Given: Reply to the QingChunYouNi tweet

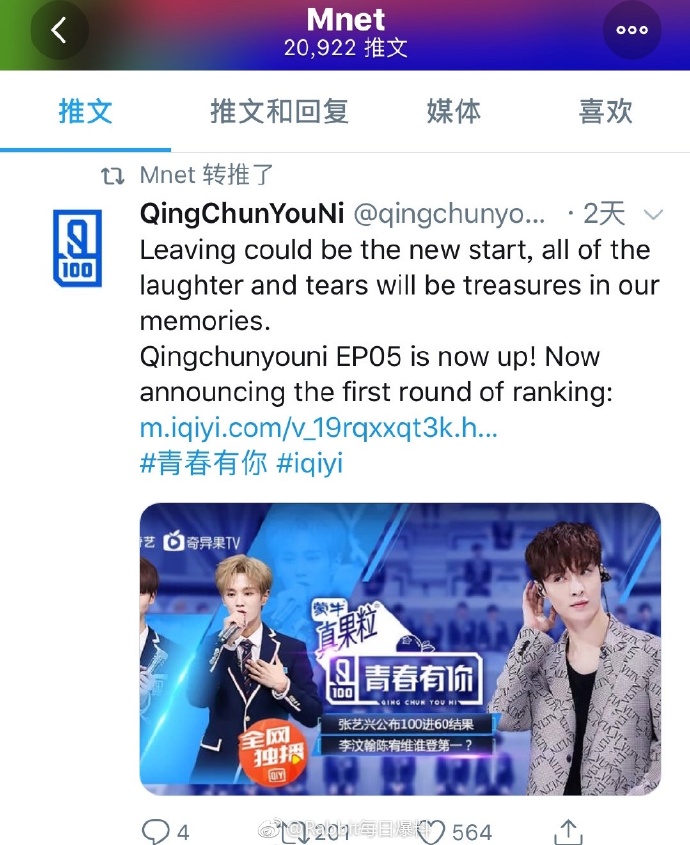Looking at the screenshot, I should tap(155, 831).
